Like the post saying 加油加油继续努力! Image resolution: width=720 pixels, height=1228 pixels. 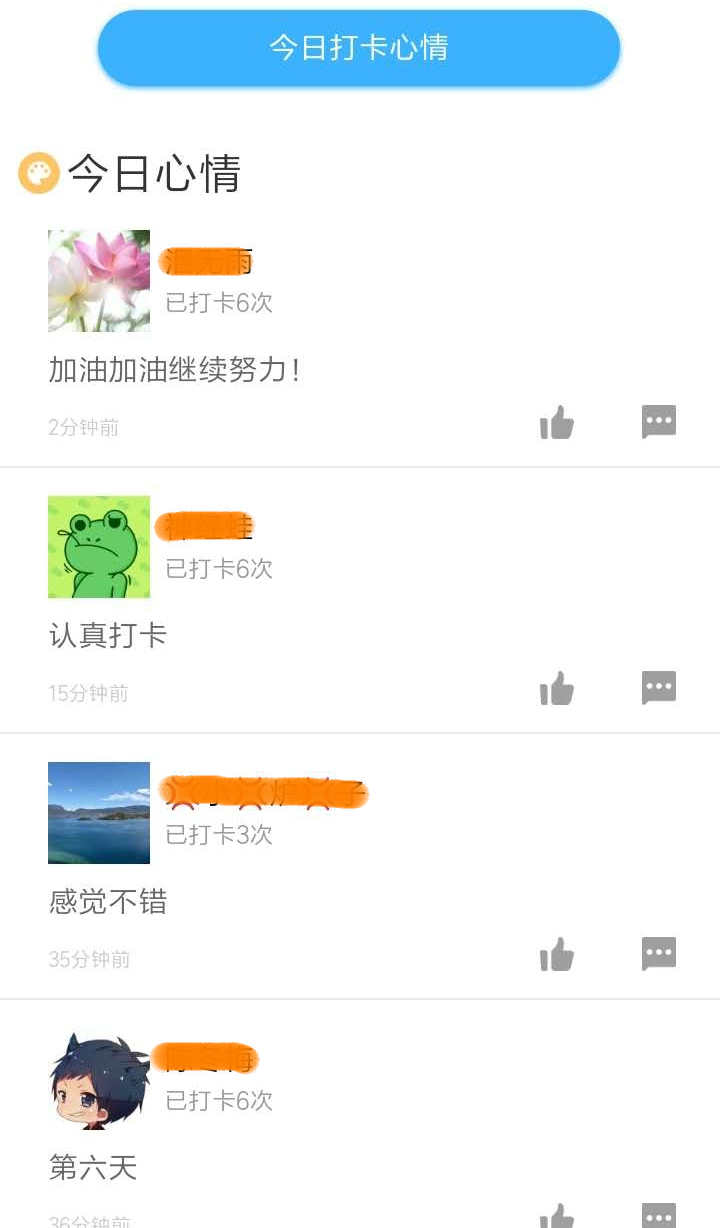click(556, 422)
